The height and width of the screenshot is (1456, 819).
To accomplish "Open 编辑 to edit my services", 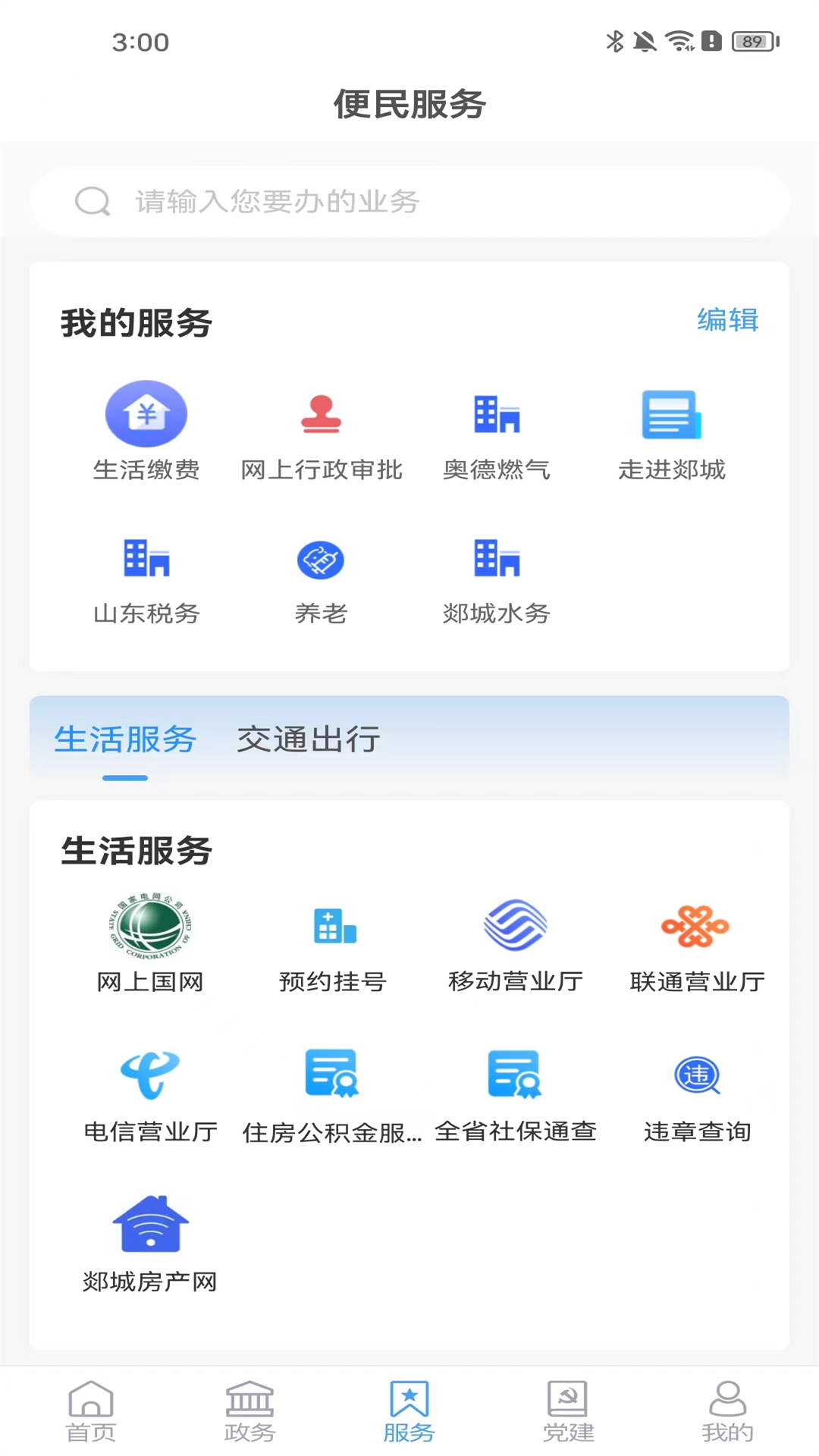I will point(727,321).
